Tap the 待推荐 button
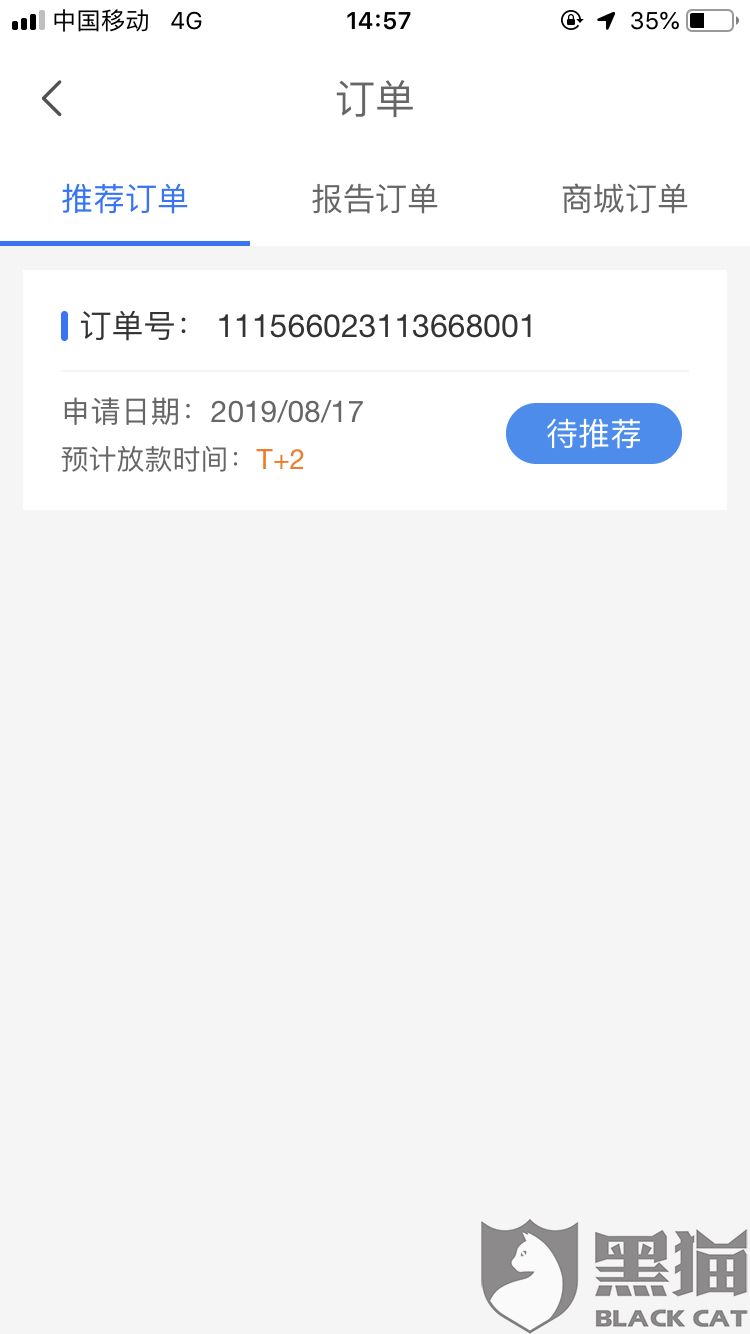The image size is (750, 1334). coord(594,434)
